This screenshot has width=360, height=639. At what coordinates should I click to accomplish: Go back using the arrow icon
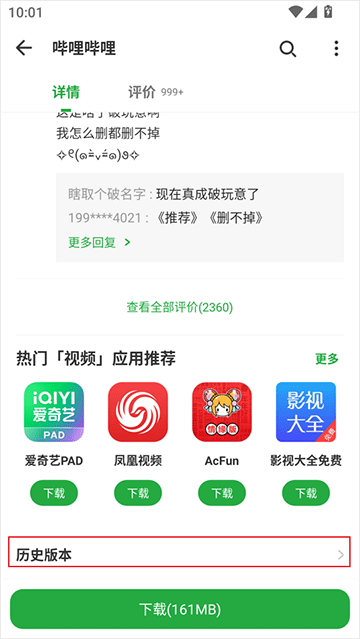pyautogui.click(x=24, y=48)
